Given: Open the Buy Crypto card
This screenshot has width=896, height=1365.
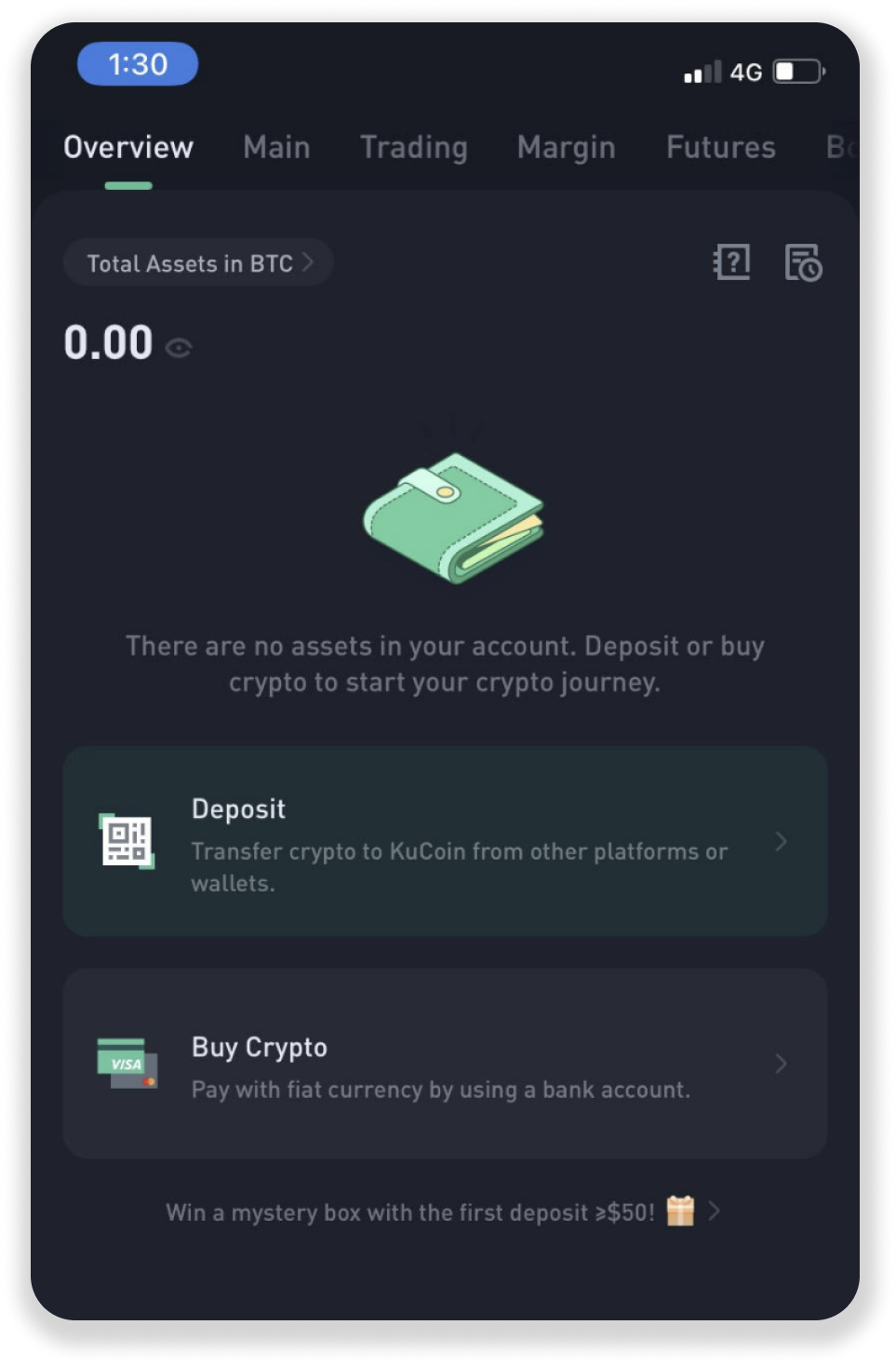Looking at the screenshot, I should click(x=445, y=1064).
